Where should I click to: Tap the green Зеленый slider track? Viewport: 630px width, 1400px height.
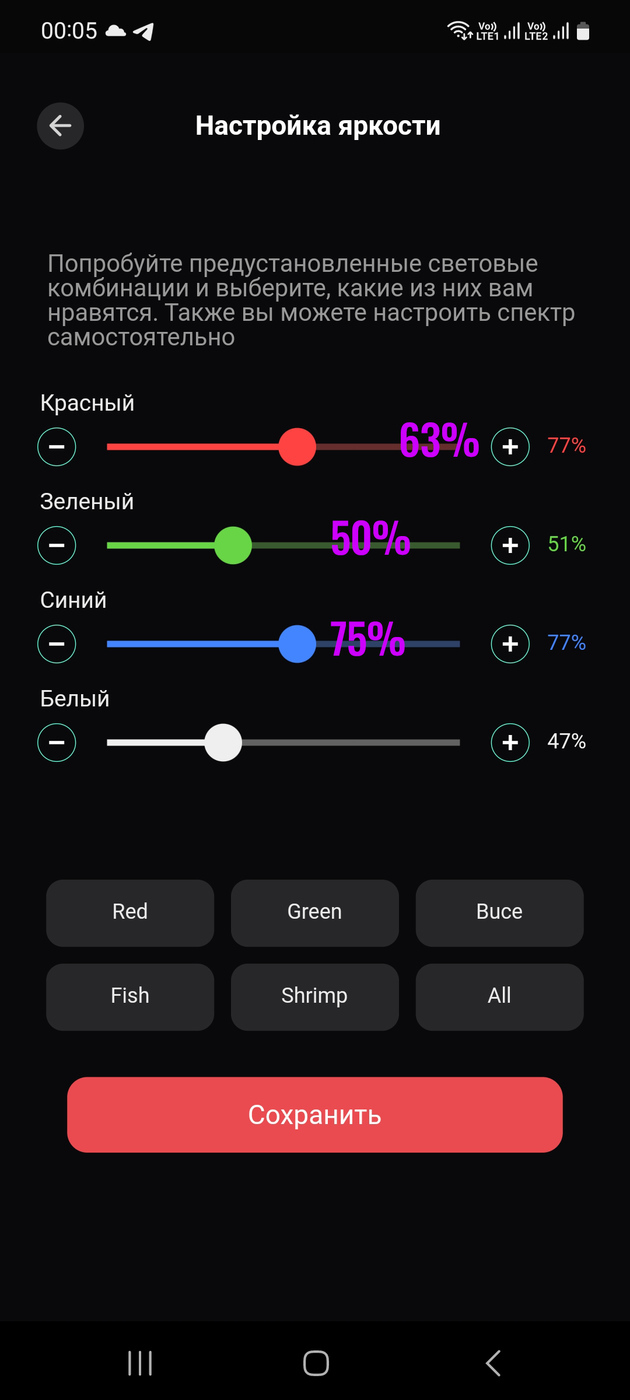point(283,546)
